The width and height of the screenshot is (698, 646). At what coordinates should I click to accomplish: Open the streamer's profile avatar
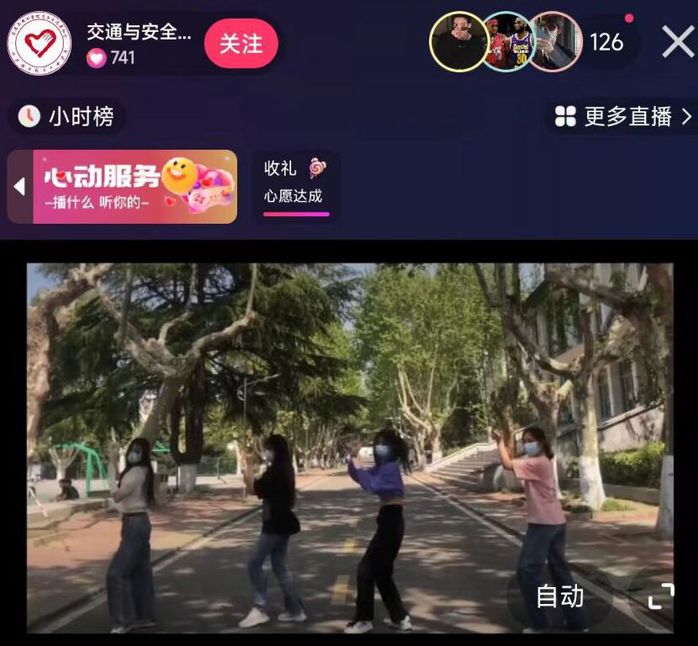40,43
